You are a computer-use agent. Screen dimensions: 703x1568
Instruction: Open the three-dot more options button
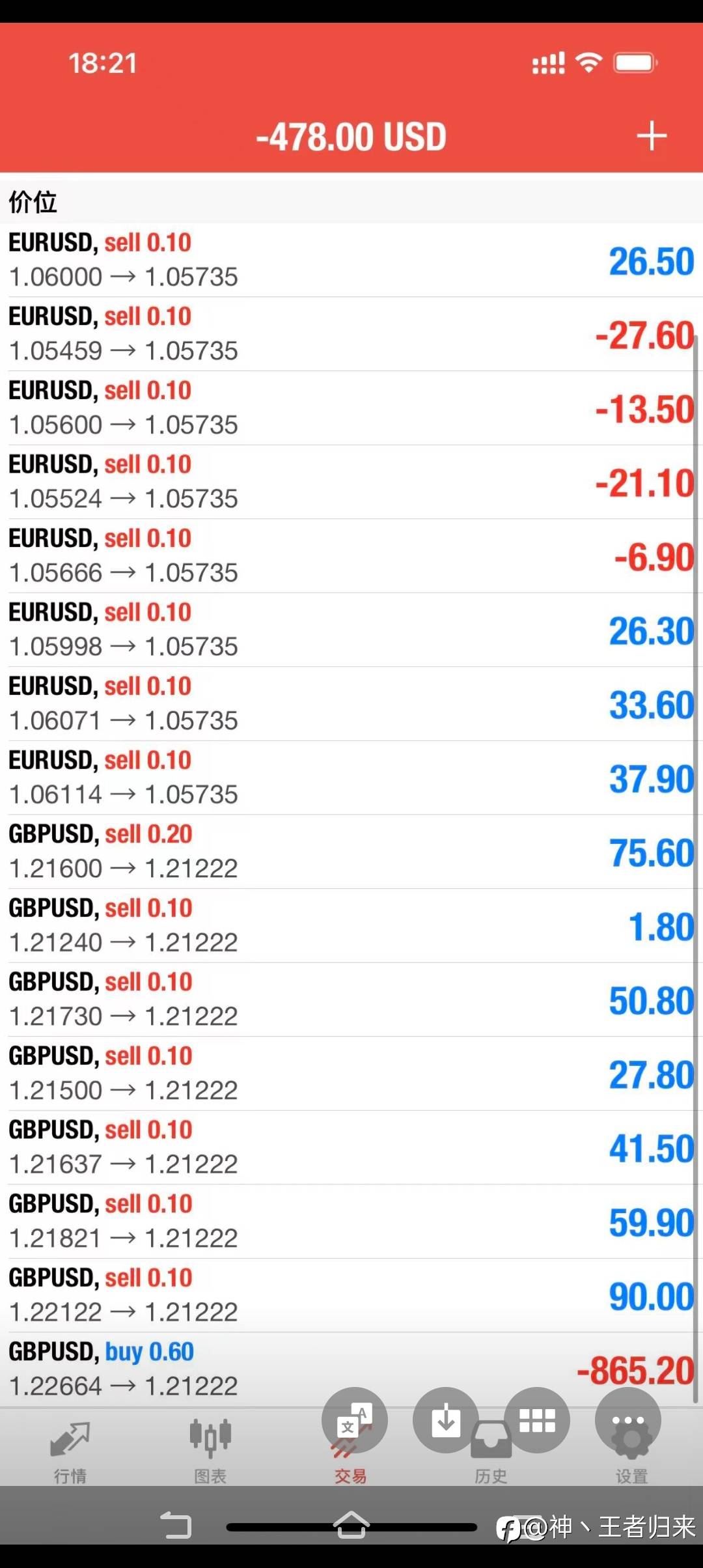(x=628, y=1420)
